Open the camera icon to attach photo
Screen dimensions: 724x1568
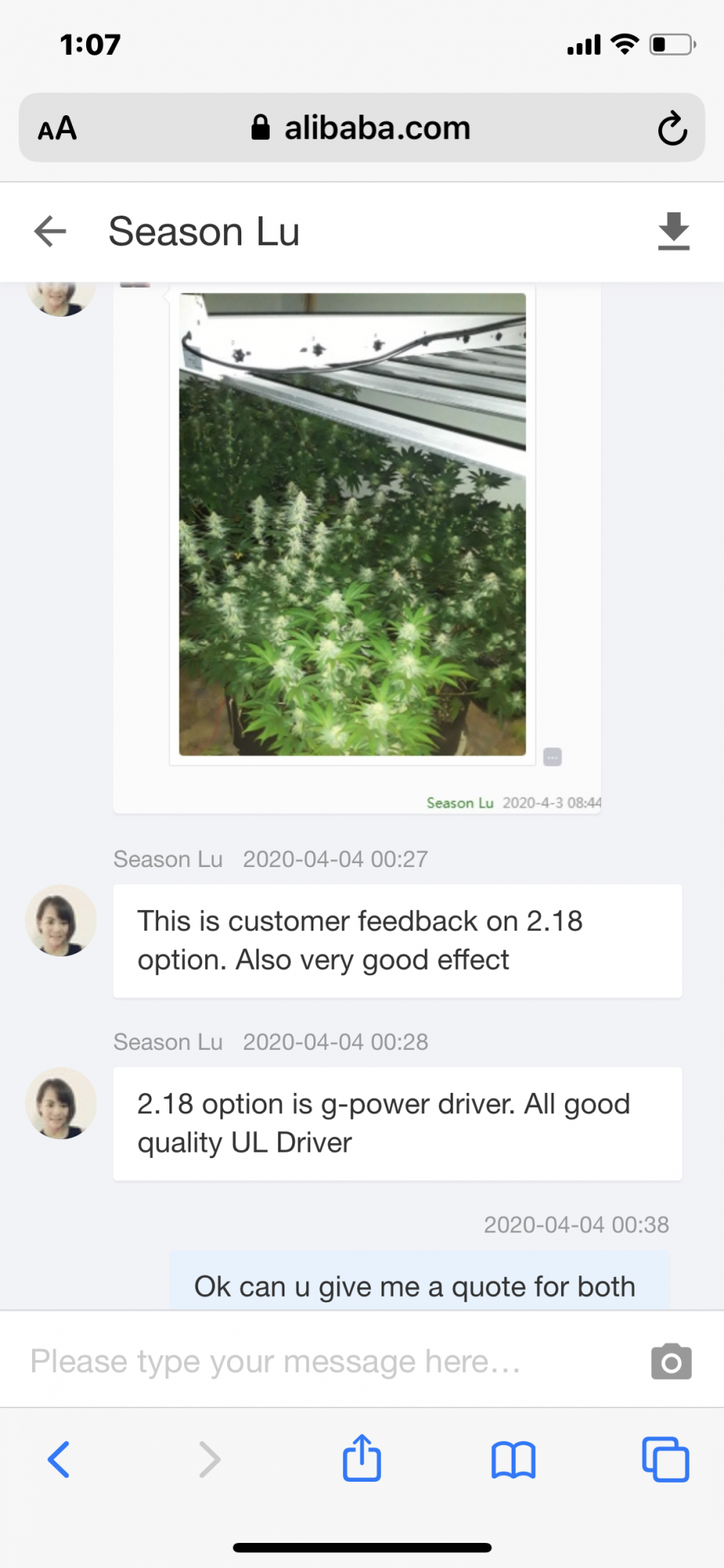click(x=672, y=1362)
